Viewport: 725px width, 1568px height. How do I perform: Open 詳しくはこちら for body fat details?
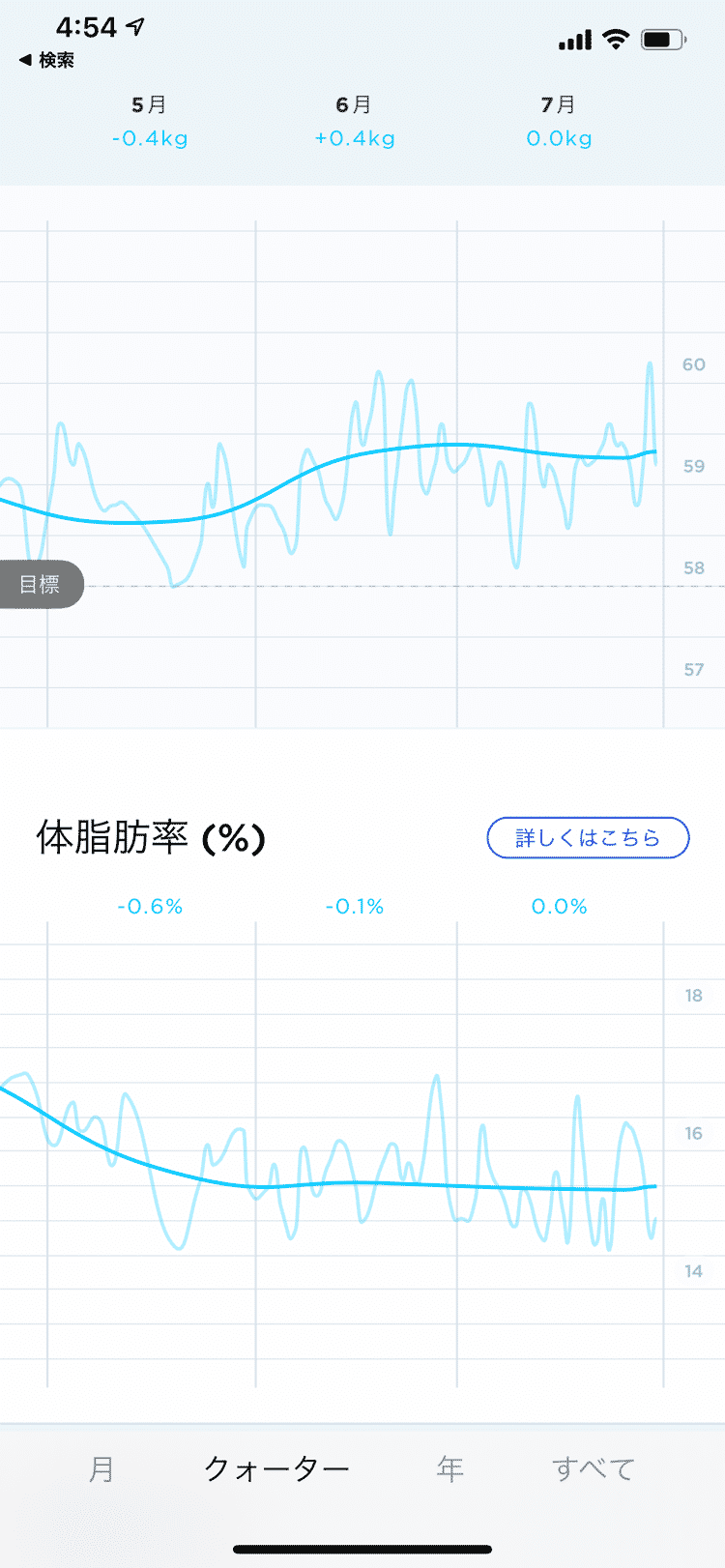[588, 837]
